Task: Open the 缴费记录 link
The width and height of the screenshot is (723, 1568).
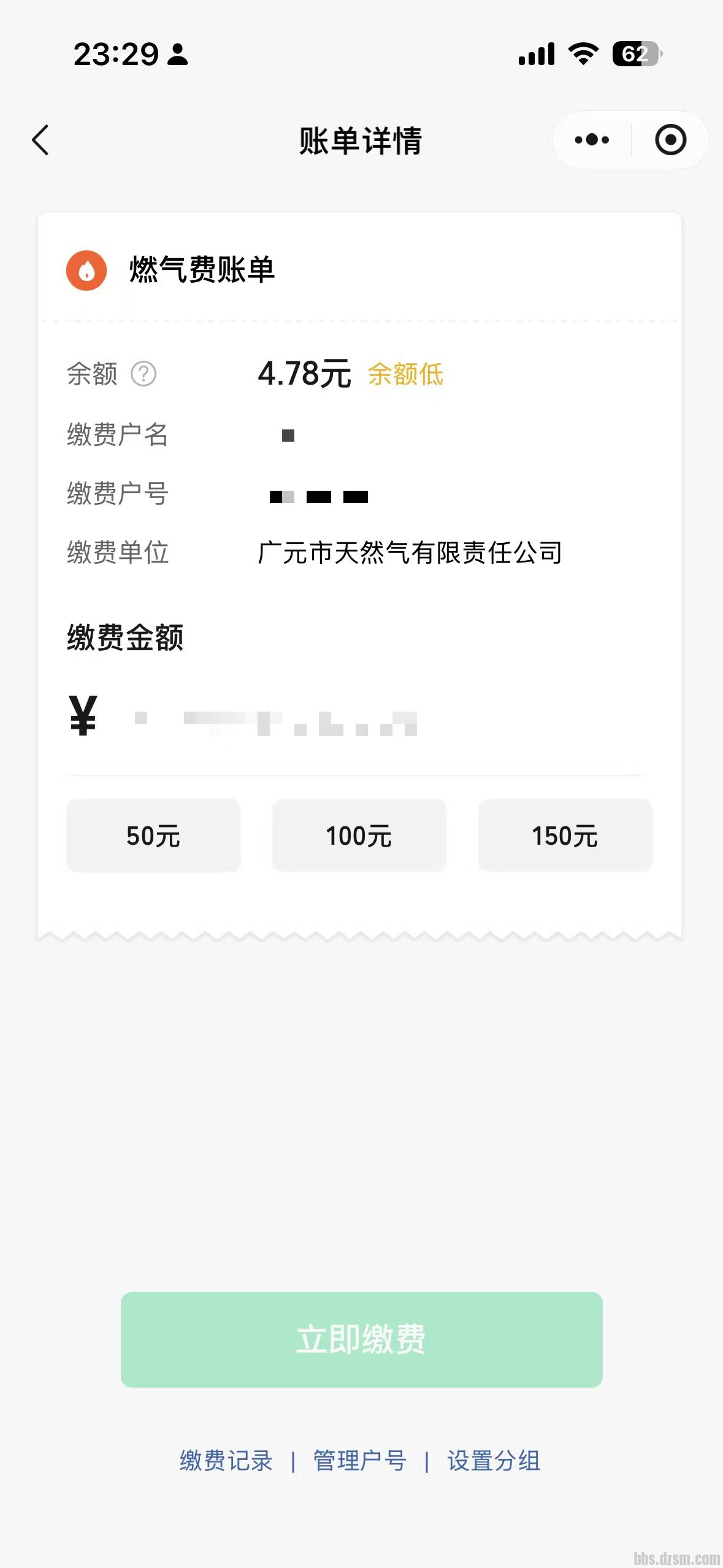Action: (226, 1461)
